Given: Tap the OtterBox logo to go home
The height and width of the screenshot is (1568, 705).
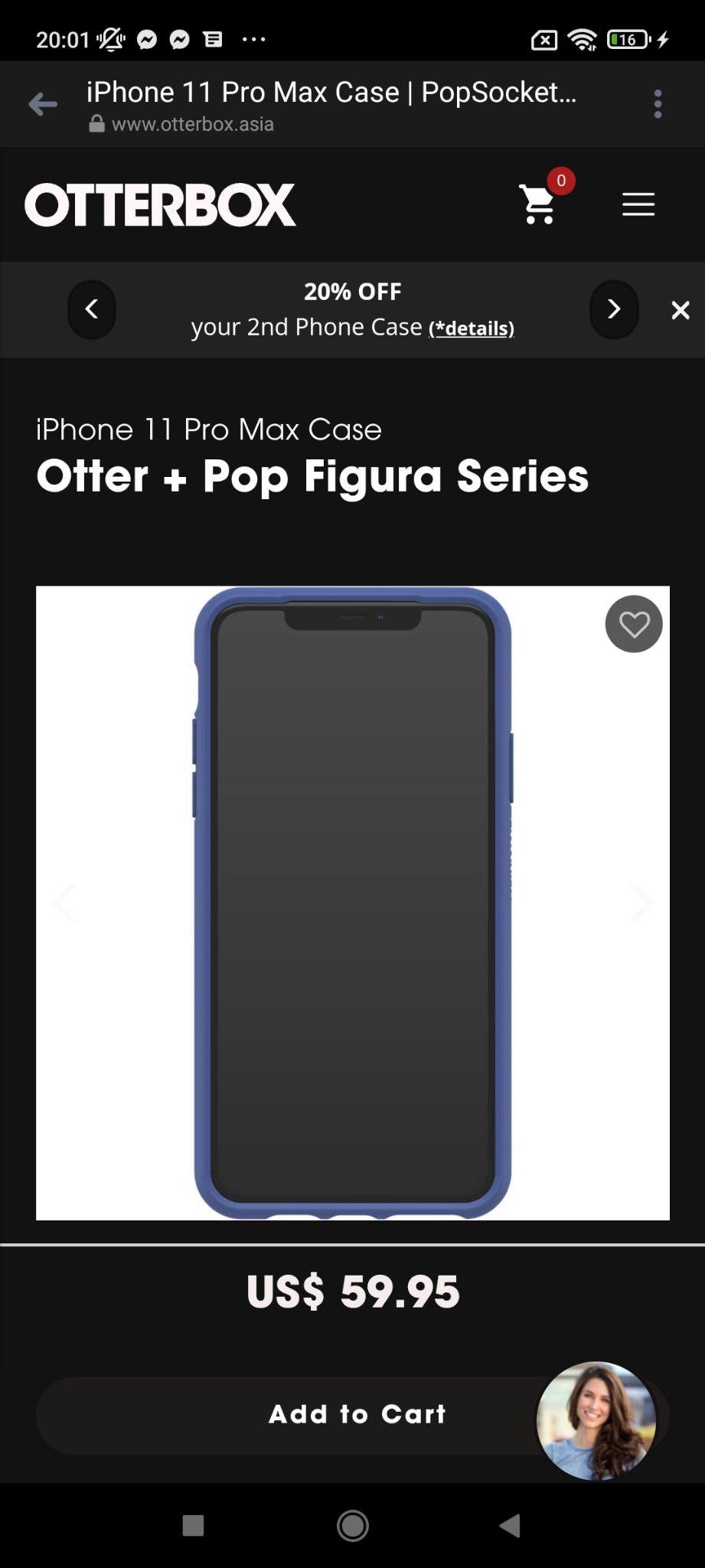Looking at the screenshot, I should (160, 204).
